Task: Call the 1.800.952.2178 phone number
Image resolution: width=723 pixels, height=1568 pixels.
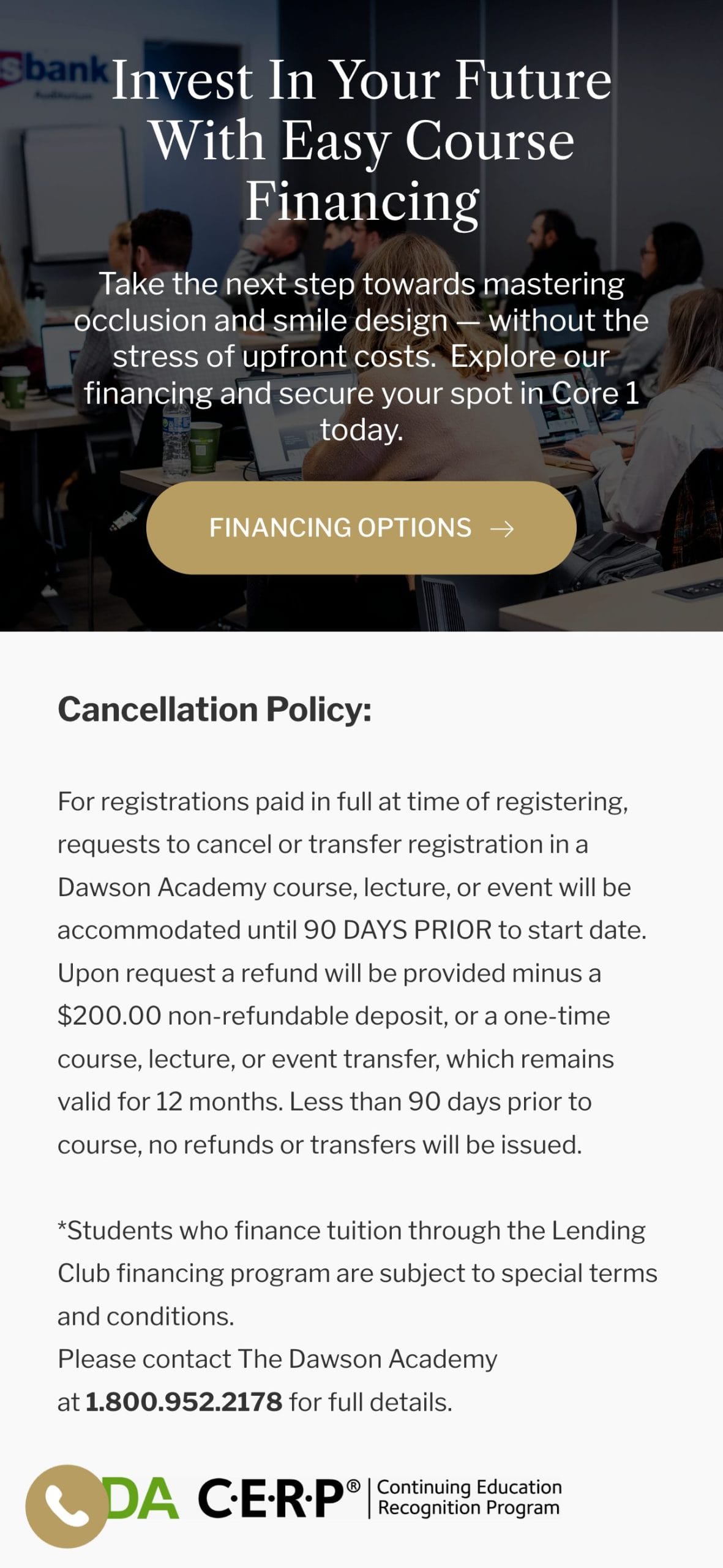Action: 184,1402
